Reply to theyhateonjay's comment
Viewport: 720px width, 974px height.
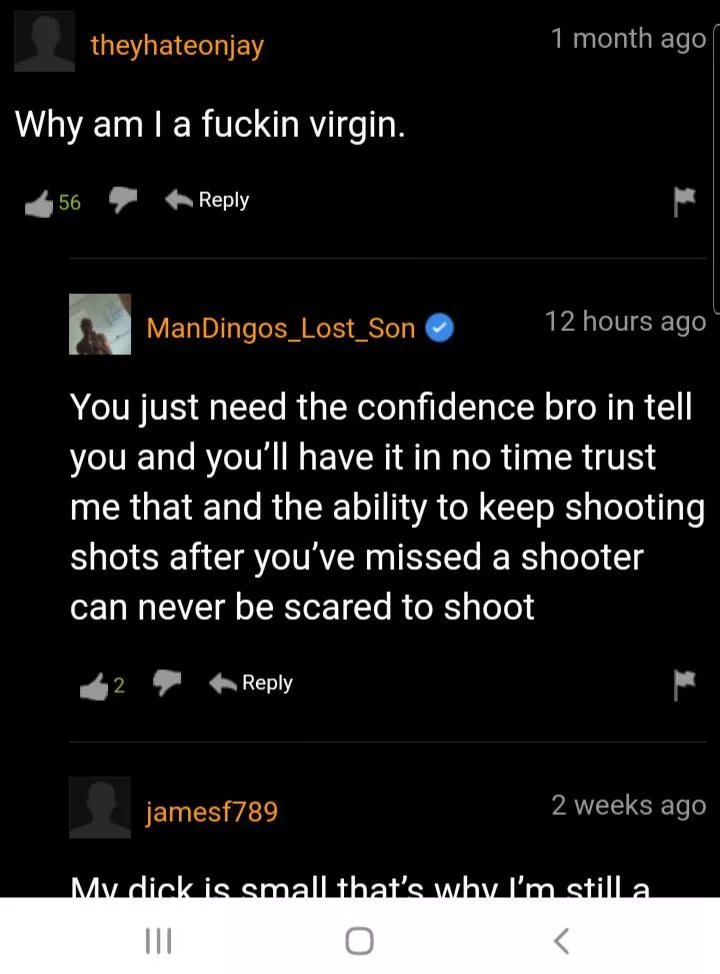tap(209, 200)
